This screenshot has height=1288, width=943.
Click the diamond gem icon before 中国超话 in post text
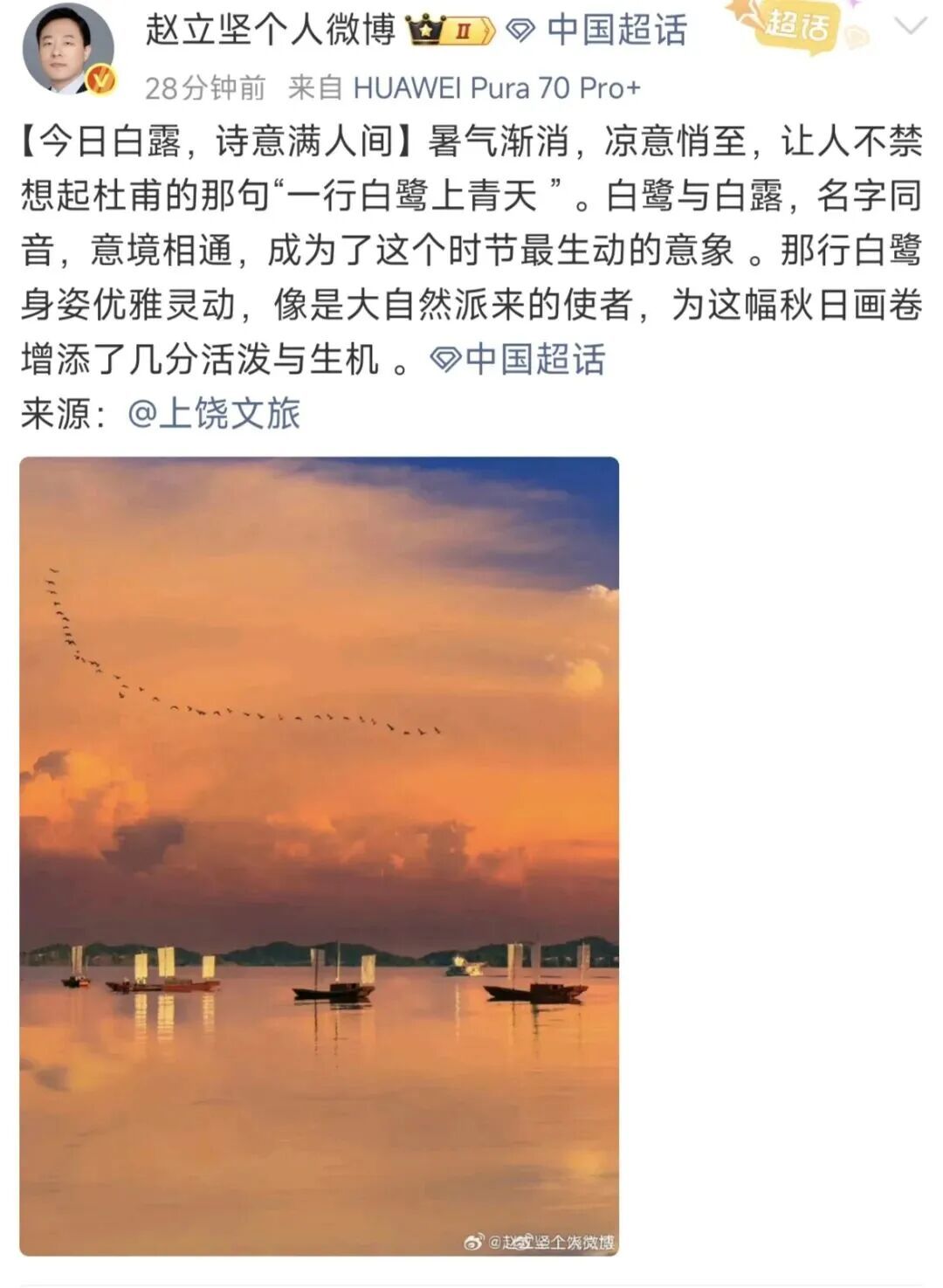pos(446,356)
